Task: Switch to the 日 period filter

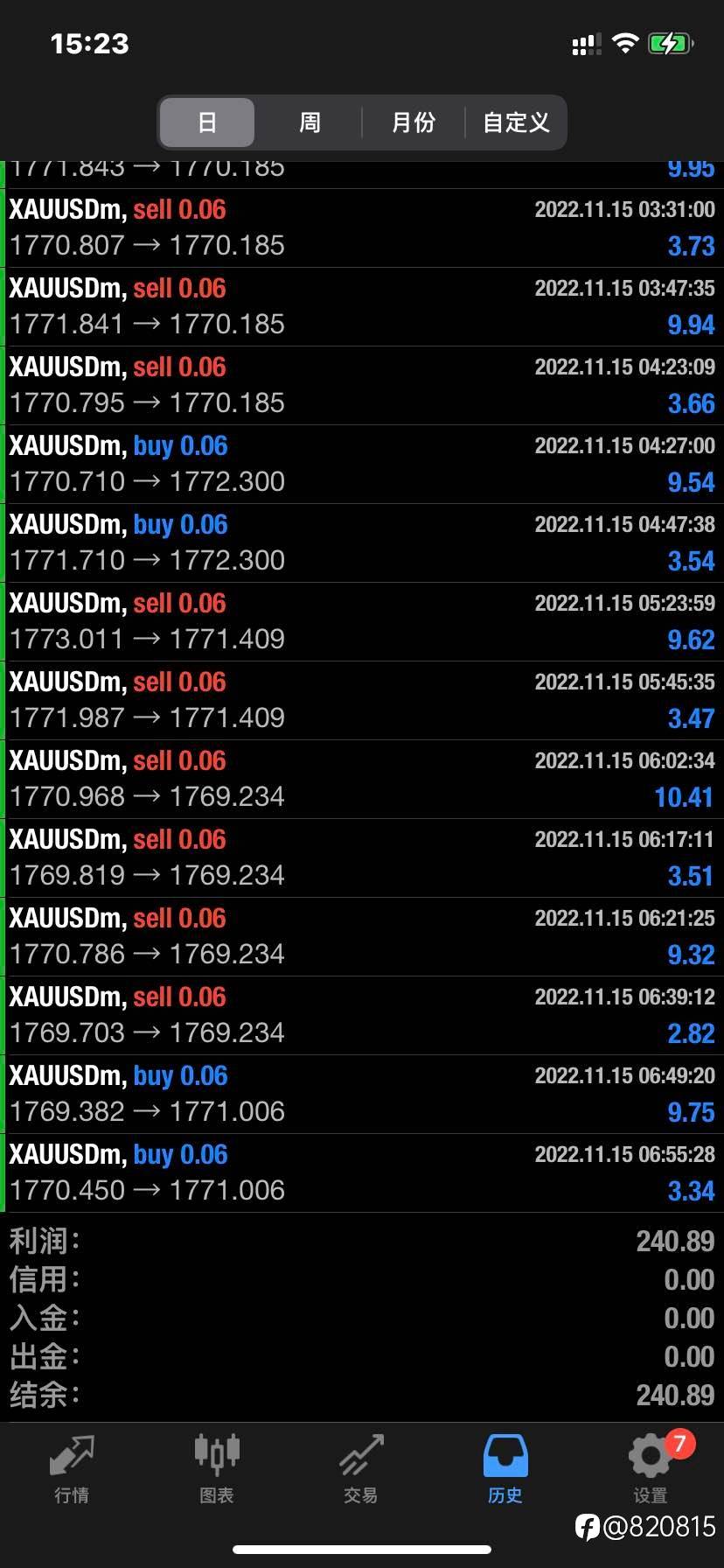Action: [x=207, y=122]
